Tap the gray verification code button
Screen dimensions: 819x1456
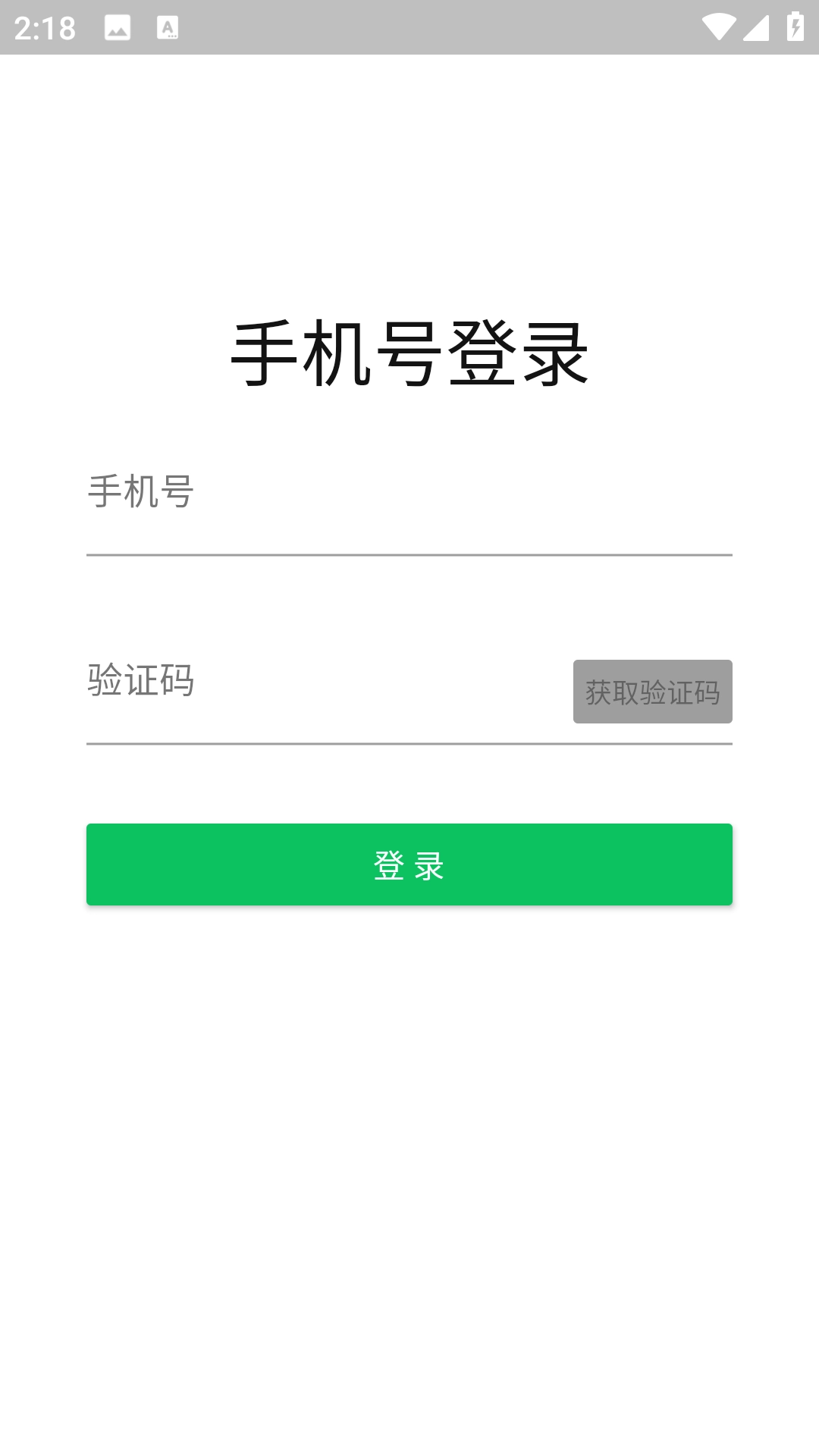point(653,691)
